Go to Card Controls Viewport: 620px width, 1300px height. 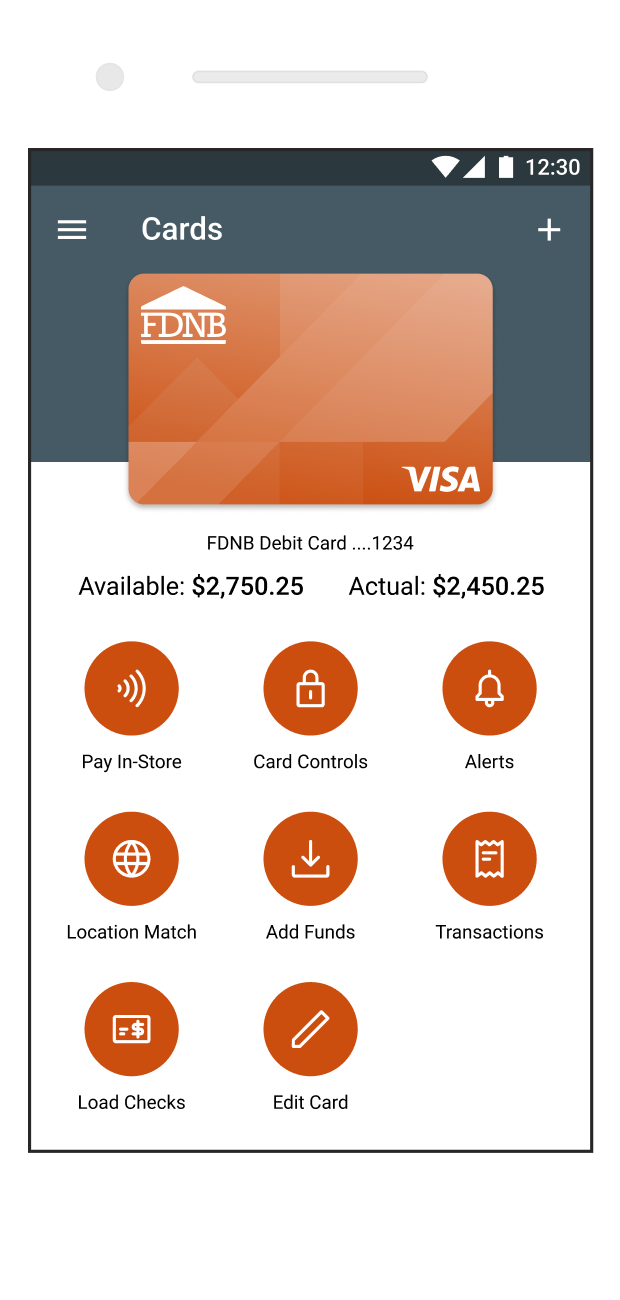coord(310,689)
